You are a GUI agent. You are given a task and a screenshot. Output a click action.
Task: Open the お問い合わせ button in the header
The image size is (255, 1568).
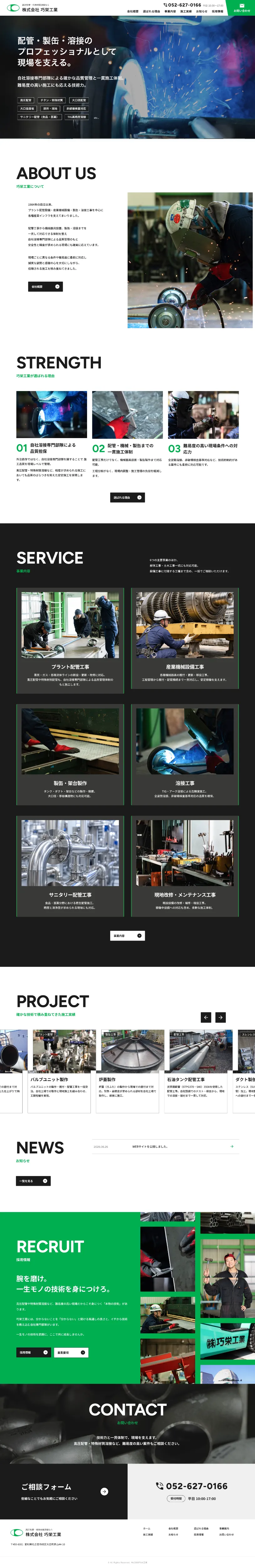click(242, 8)
